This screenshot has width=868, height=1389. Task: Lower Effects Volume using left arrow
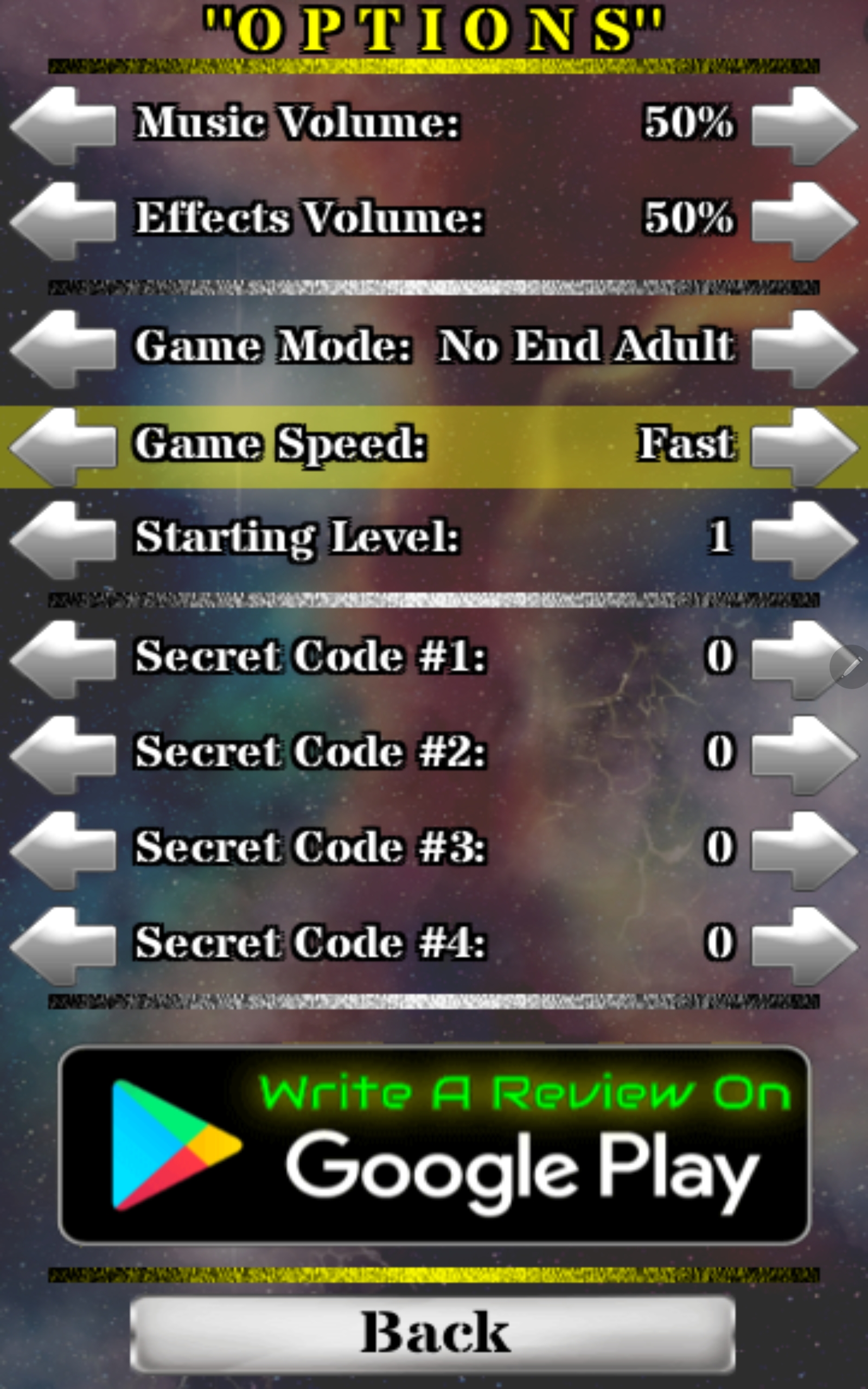[x=62, y=220]
